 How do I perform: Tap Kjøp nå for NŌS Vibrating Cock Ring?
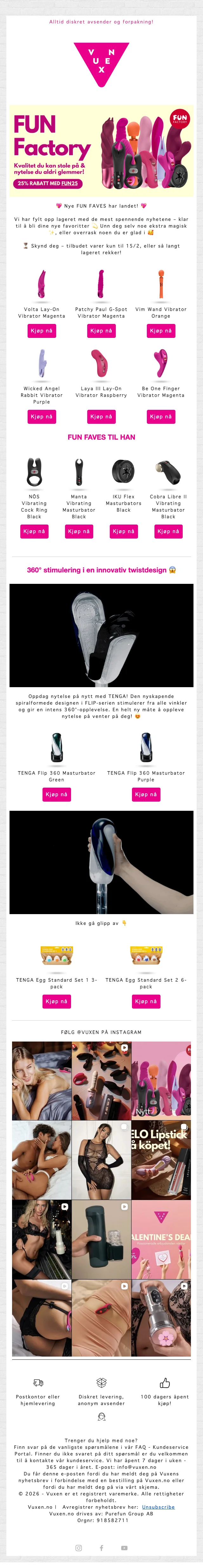click(x=34, y=532)
